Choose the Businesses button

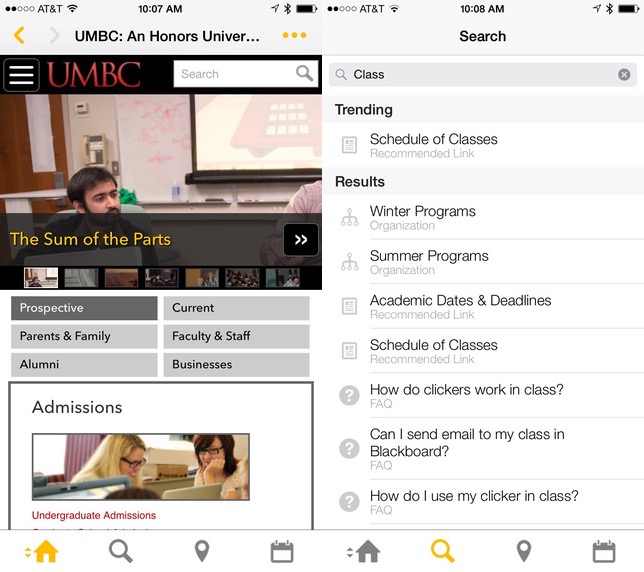236,364
